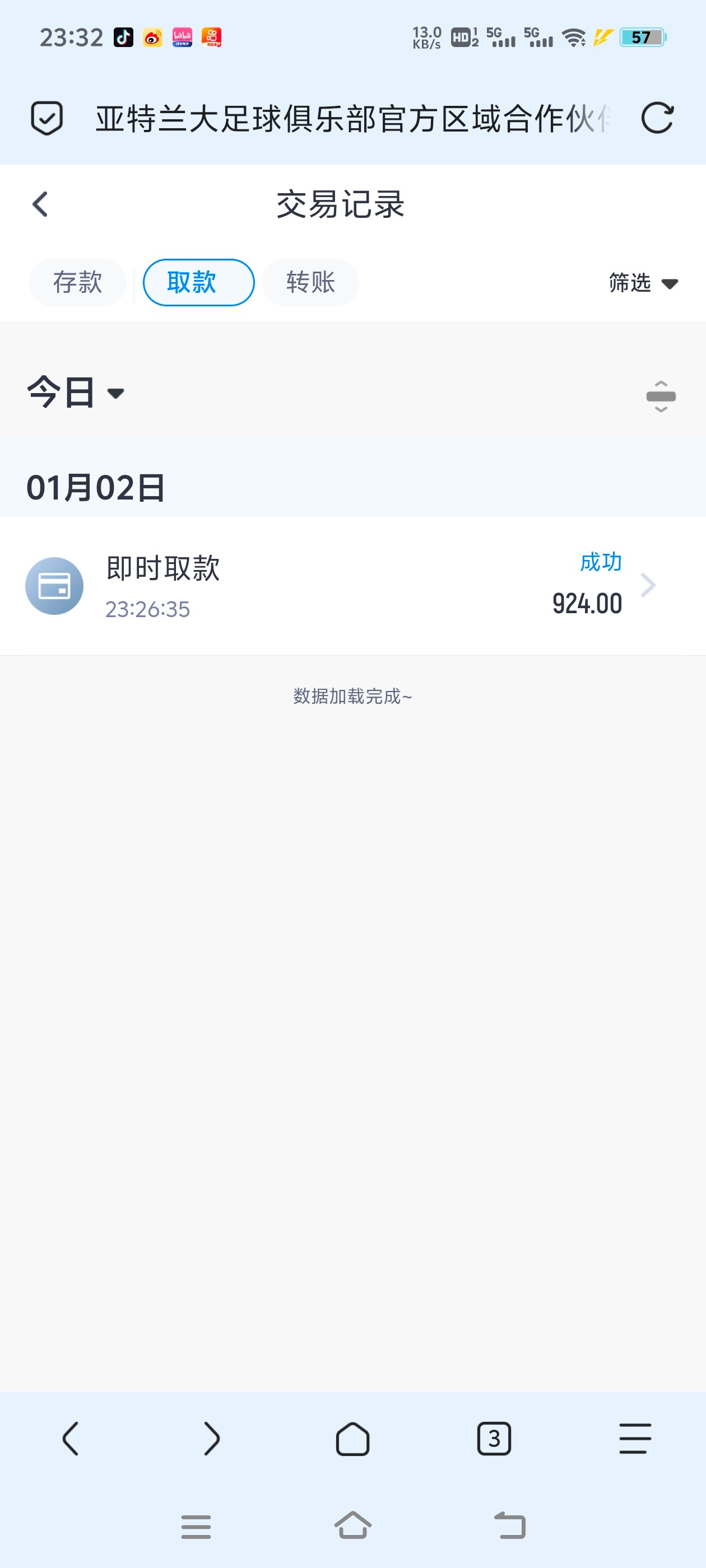
Task: Switch to the 转账 tab
Action: 310,282
